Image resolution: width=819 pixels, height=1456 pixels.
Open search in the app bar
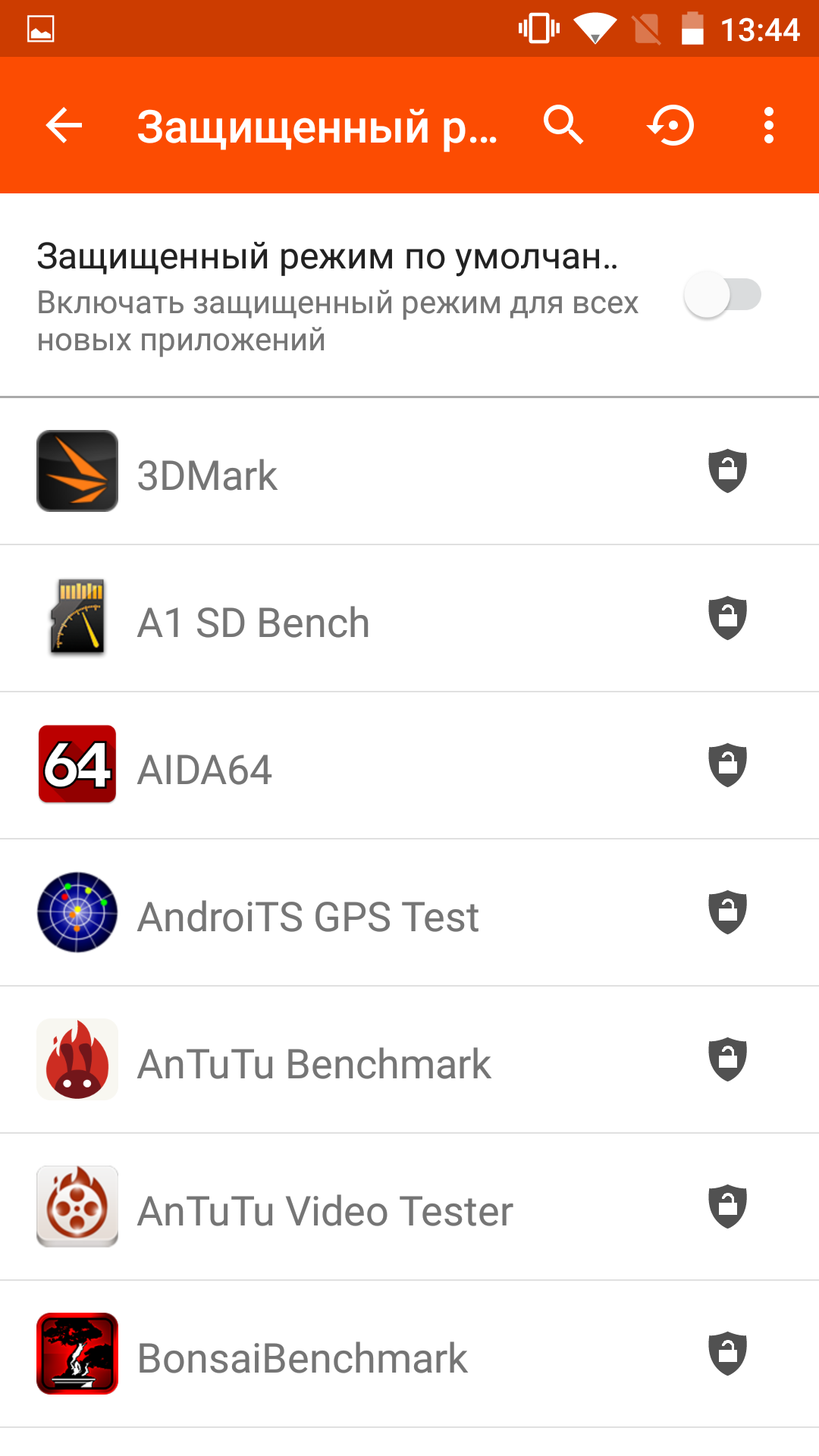pyautogui.click(x=563, y=125)
